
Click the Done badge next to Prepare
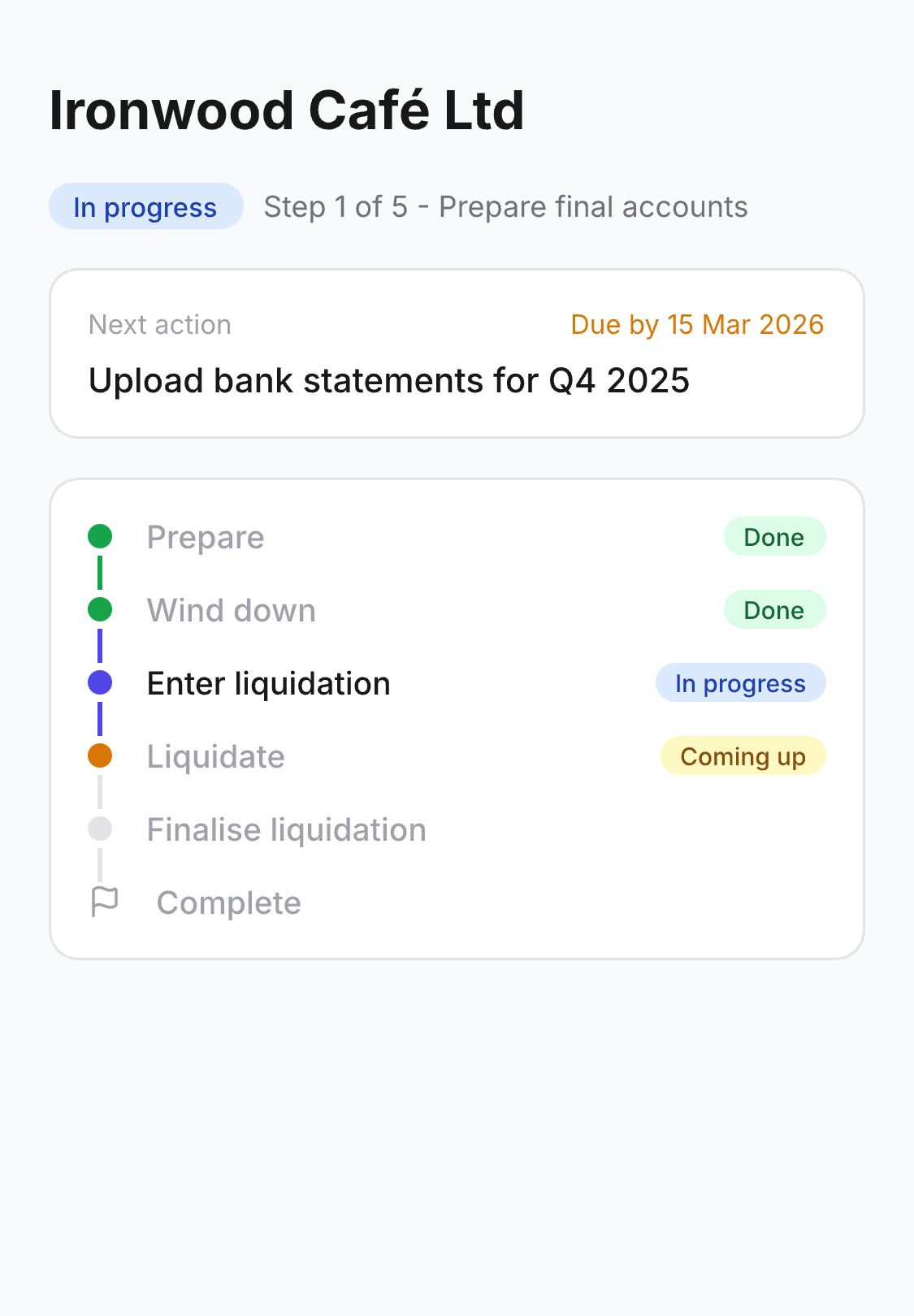click(773, 536)
